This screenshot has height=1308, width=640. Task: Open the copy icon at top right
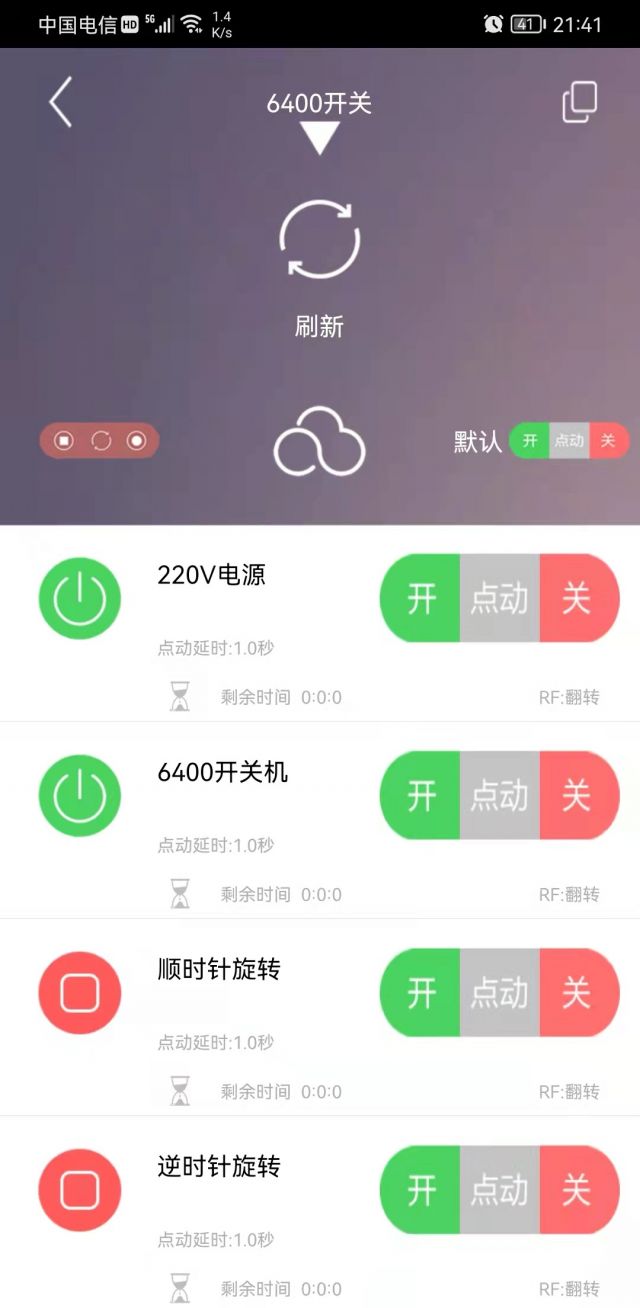(x=580, y=102)
